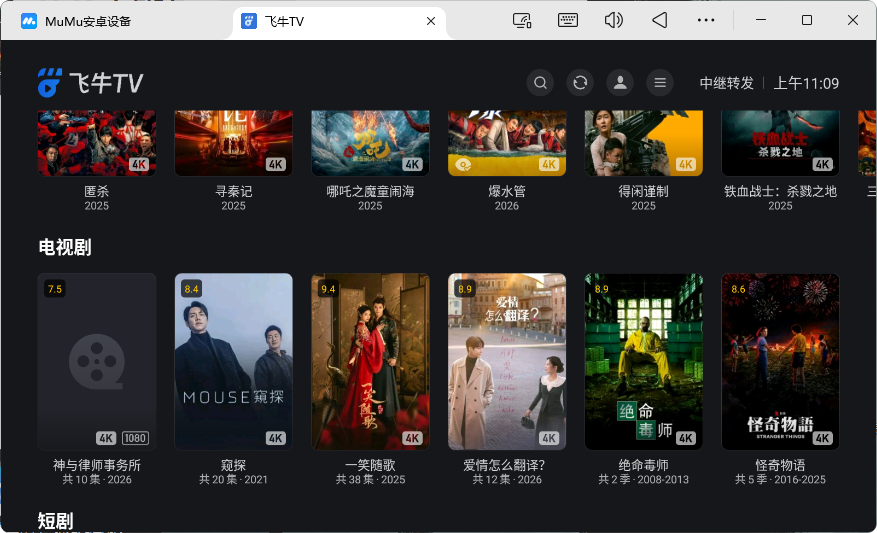Open the movie 得闲谨制

[x=643, y=145]
